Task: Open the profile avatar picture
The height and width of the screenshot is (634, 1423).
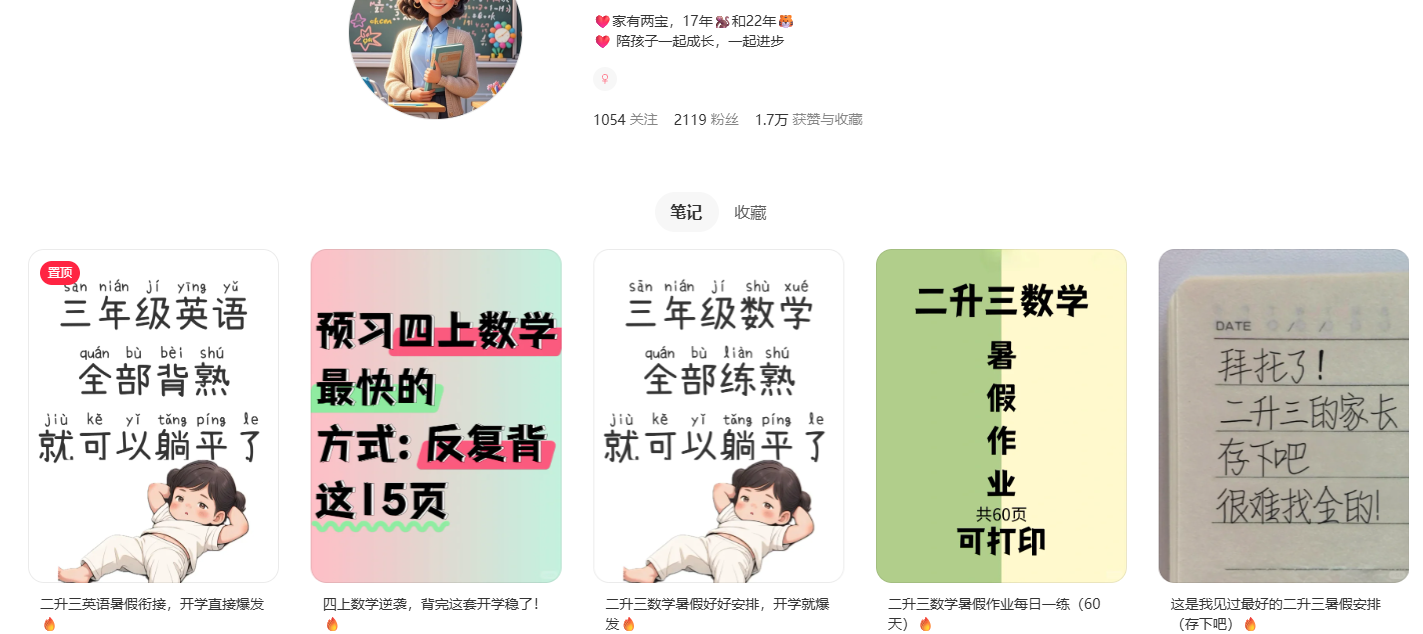Action: (x=435, y=55)
